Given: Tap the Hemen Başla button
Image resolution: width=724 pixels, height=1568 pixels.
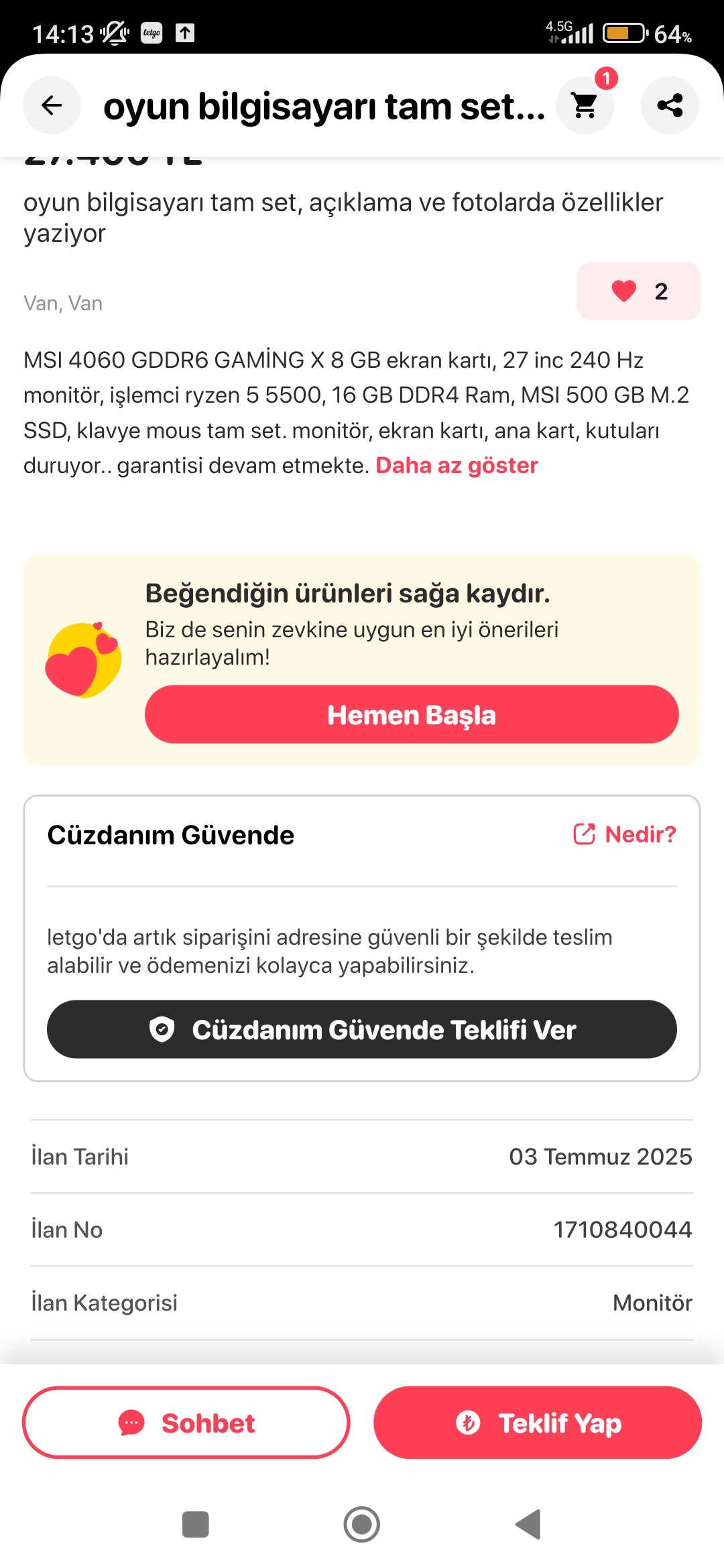Looking at the screenshot, I should [x=412, y=714].
